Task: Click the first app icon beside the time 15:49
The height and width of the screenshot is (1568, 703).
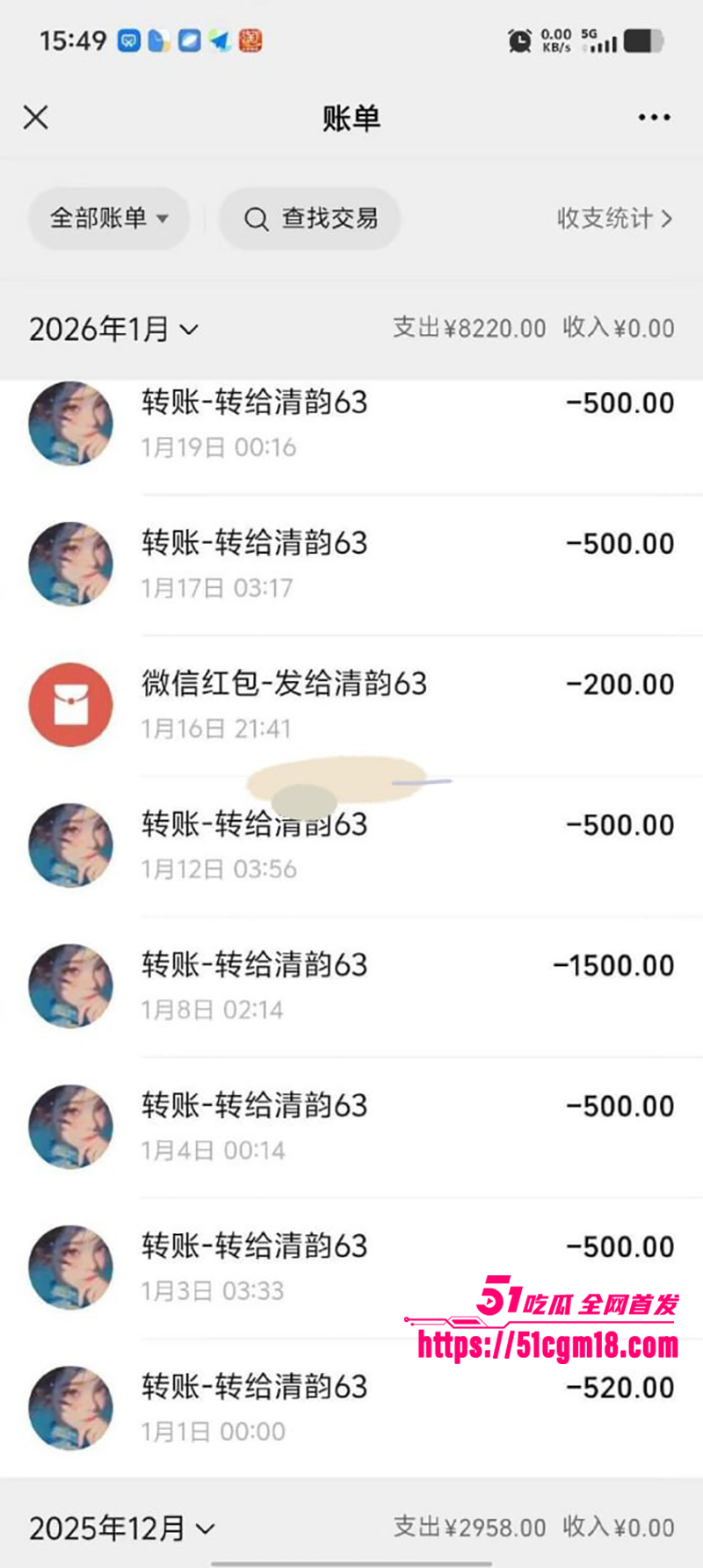Action: [x=128, y=40]
